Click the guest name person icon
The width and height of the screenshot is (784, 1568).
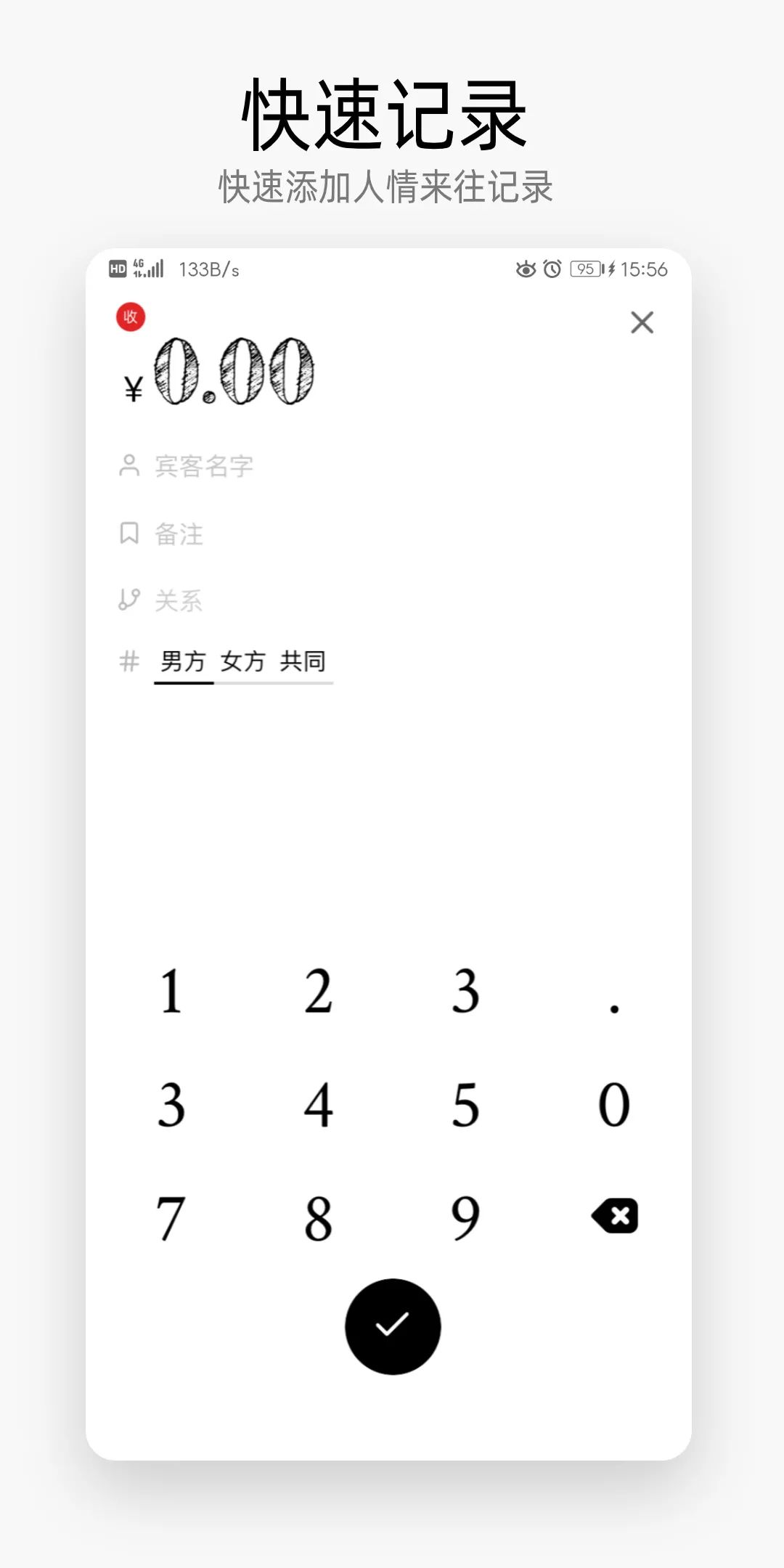pyautogui.click(x=129, y=465)
